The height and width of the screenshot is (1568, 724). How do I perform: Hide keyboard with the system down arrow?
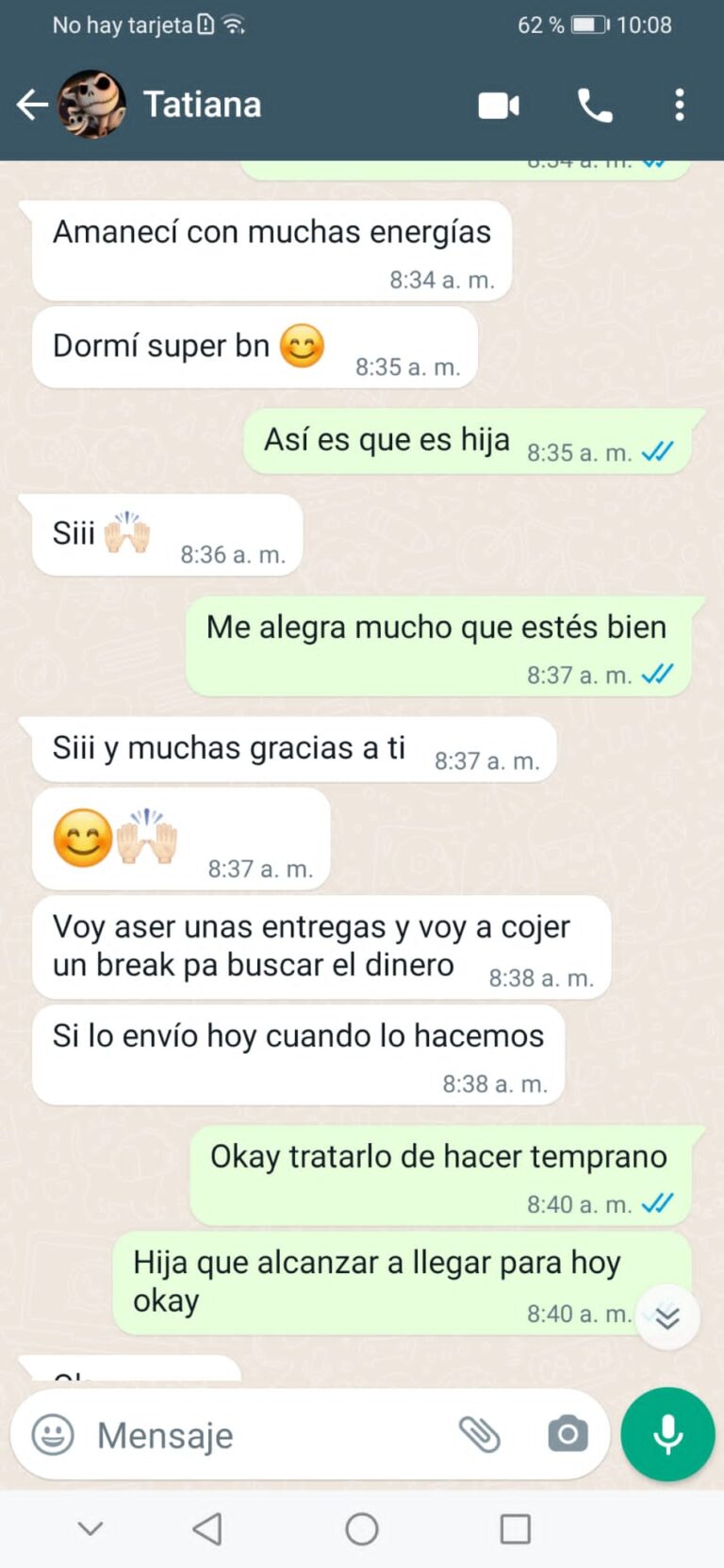(x=90, y=1528)
